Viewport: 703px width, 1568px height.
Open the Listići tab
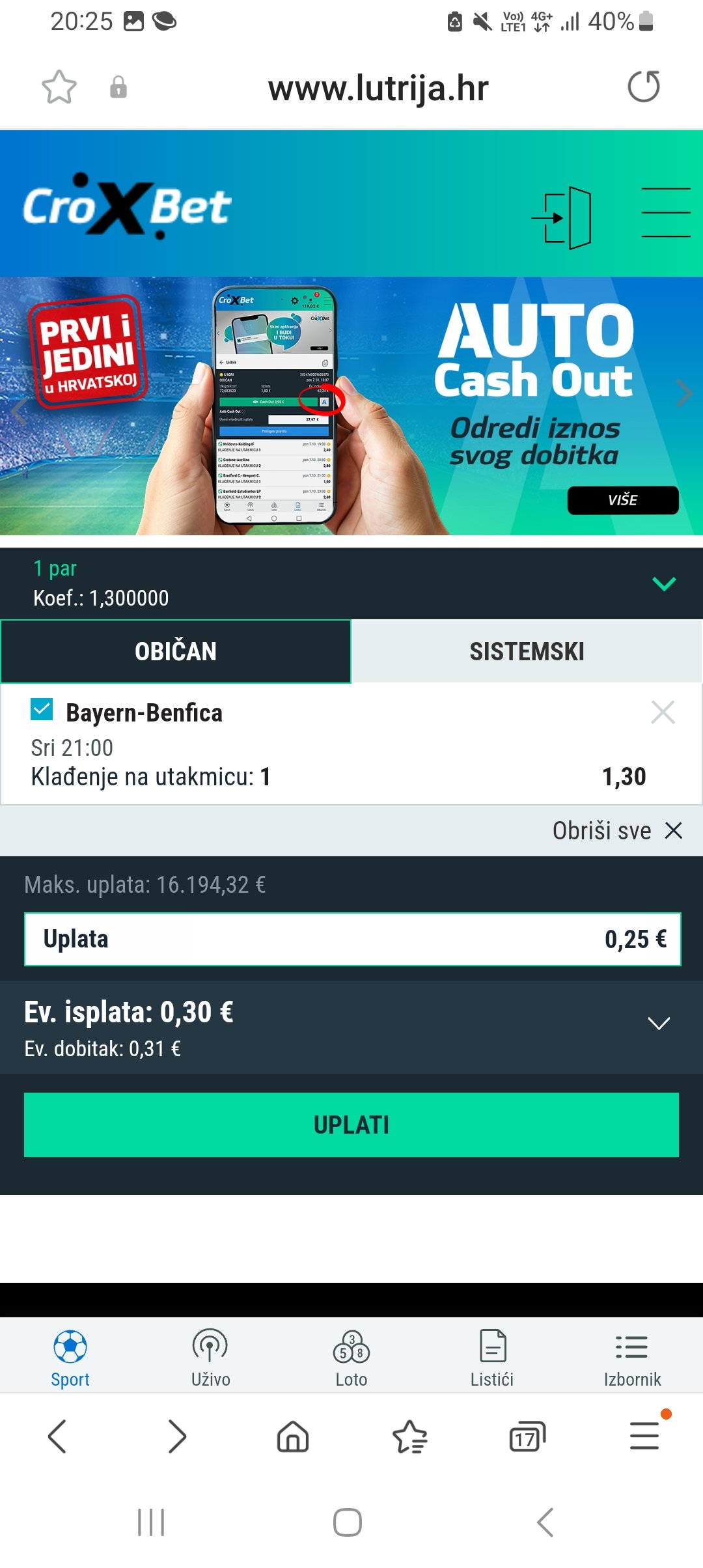coord(492,1359)
